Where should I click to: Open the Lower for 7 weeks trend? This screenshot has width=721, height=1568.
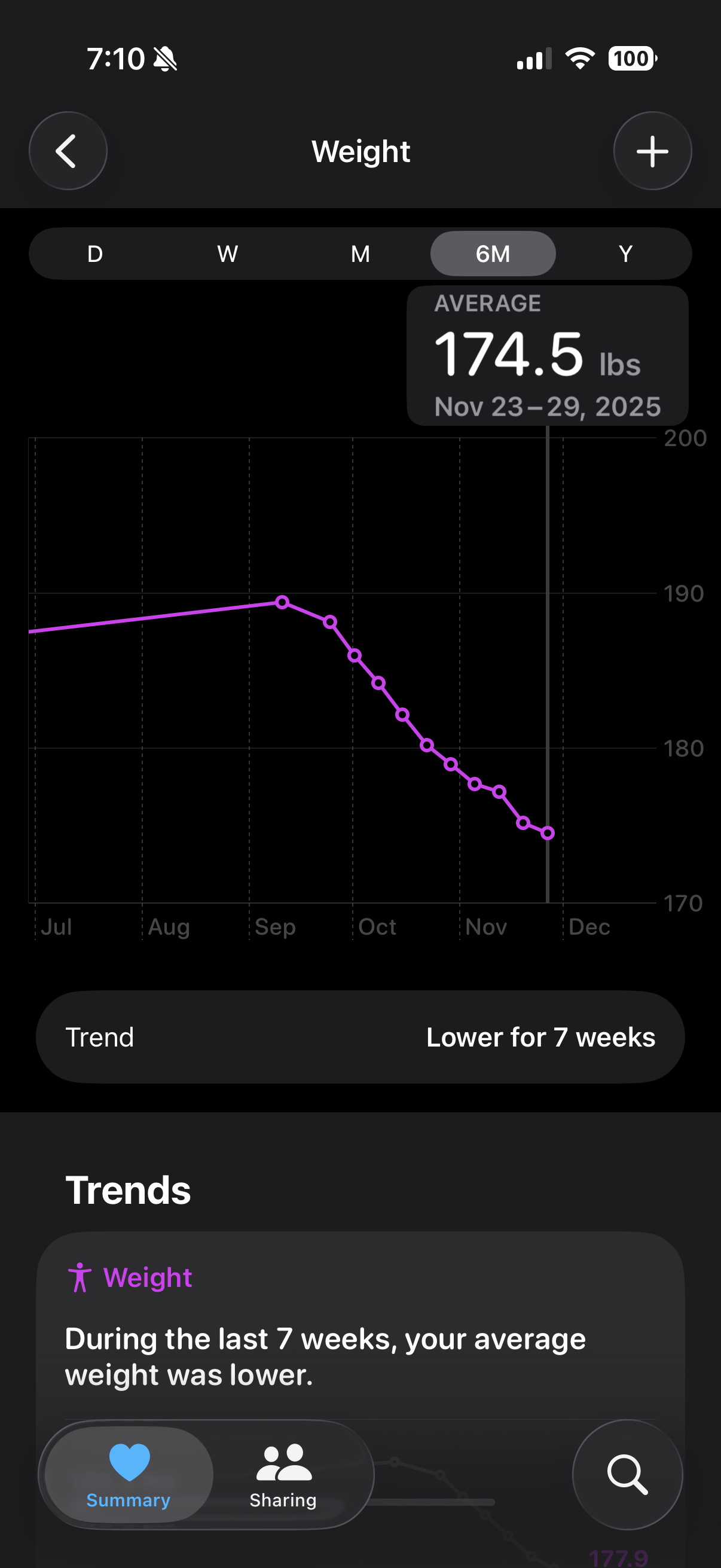tap(360, 1036)
